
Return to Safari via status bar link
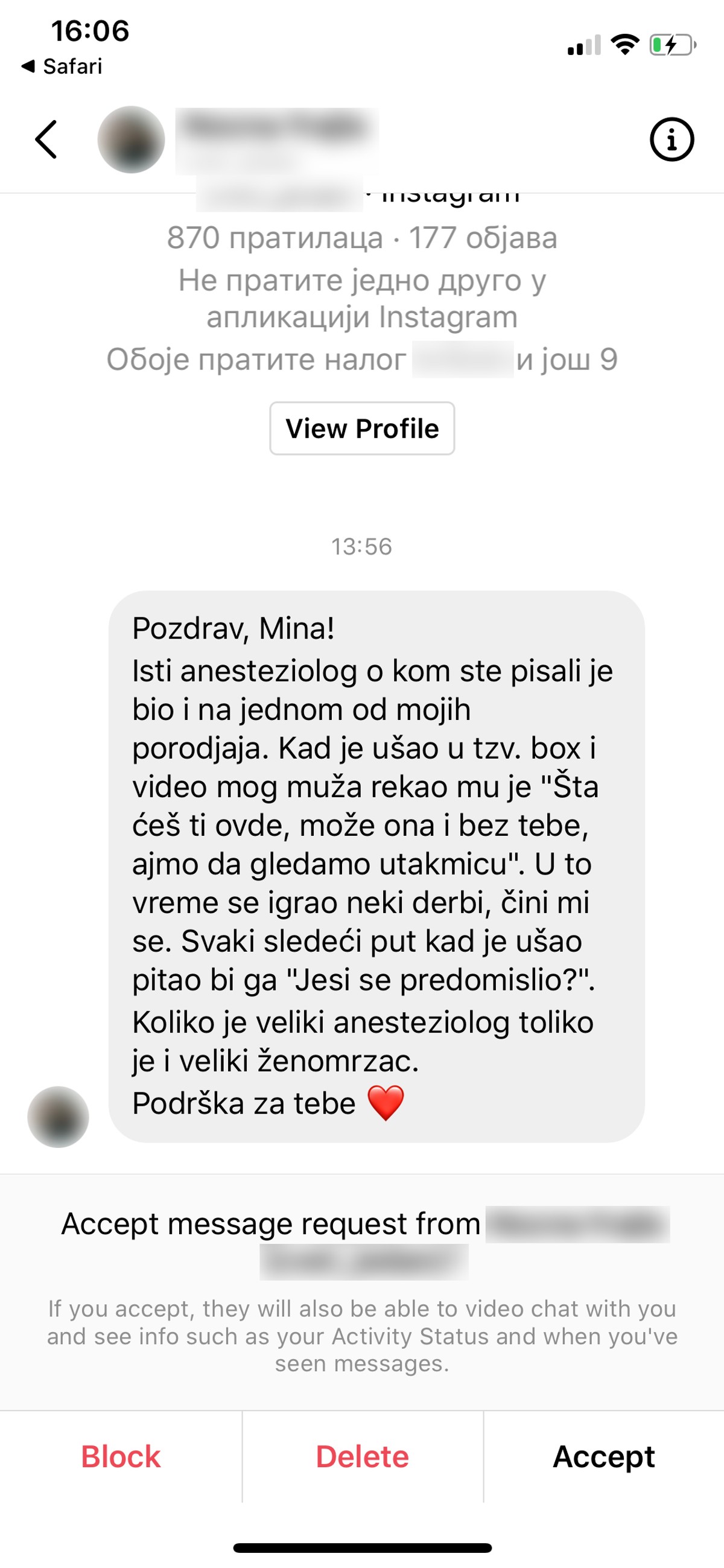click(62, 66)
